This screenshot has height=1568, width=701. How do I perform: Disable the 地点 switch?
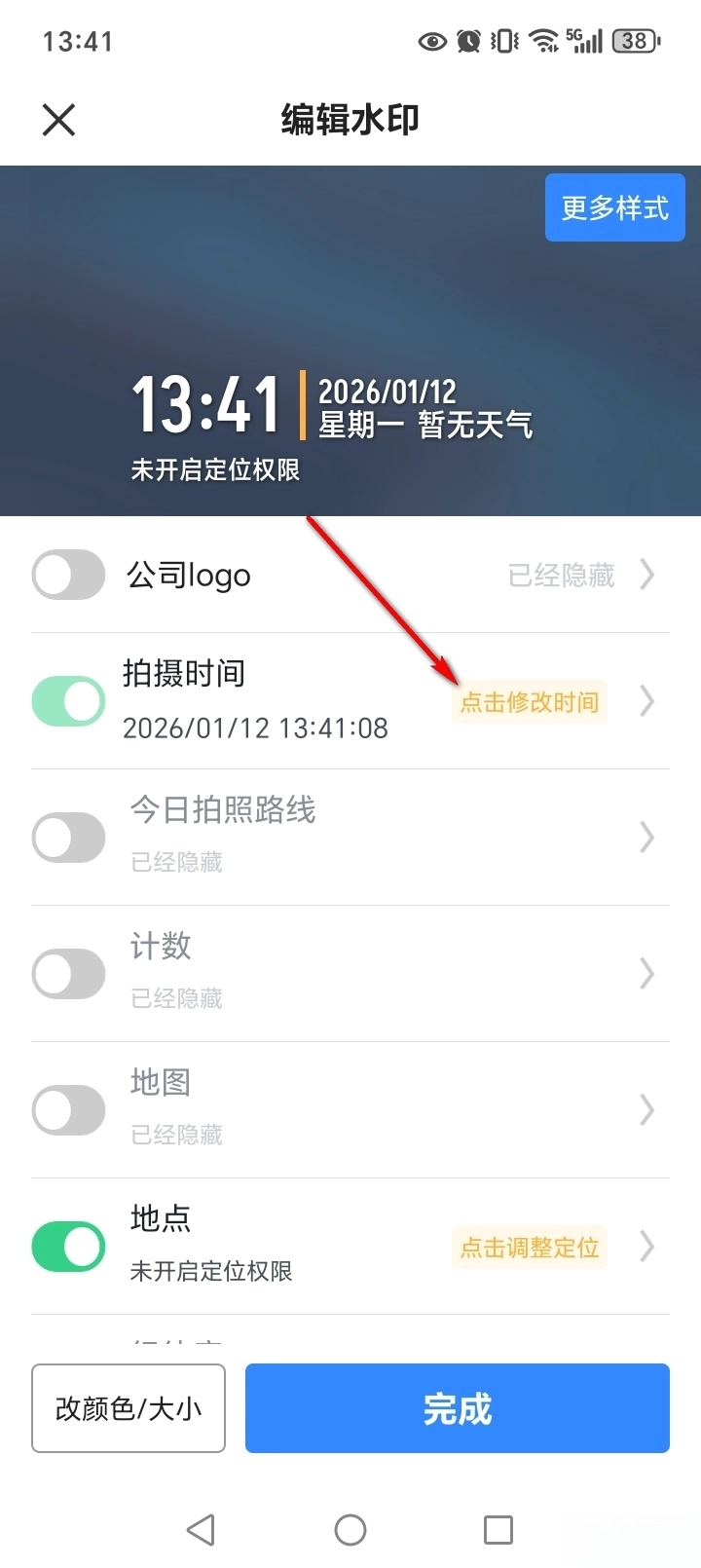tap(68, 1247)
